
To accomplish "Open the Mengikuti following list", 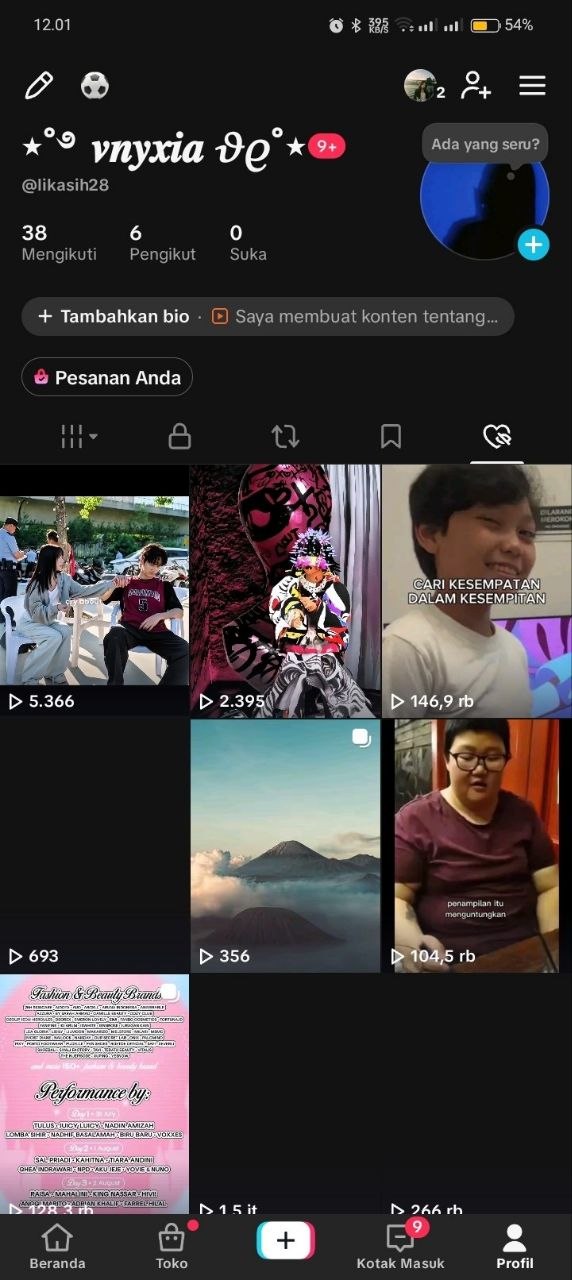I will [59, 243].
